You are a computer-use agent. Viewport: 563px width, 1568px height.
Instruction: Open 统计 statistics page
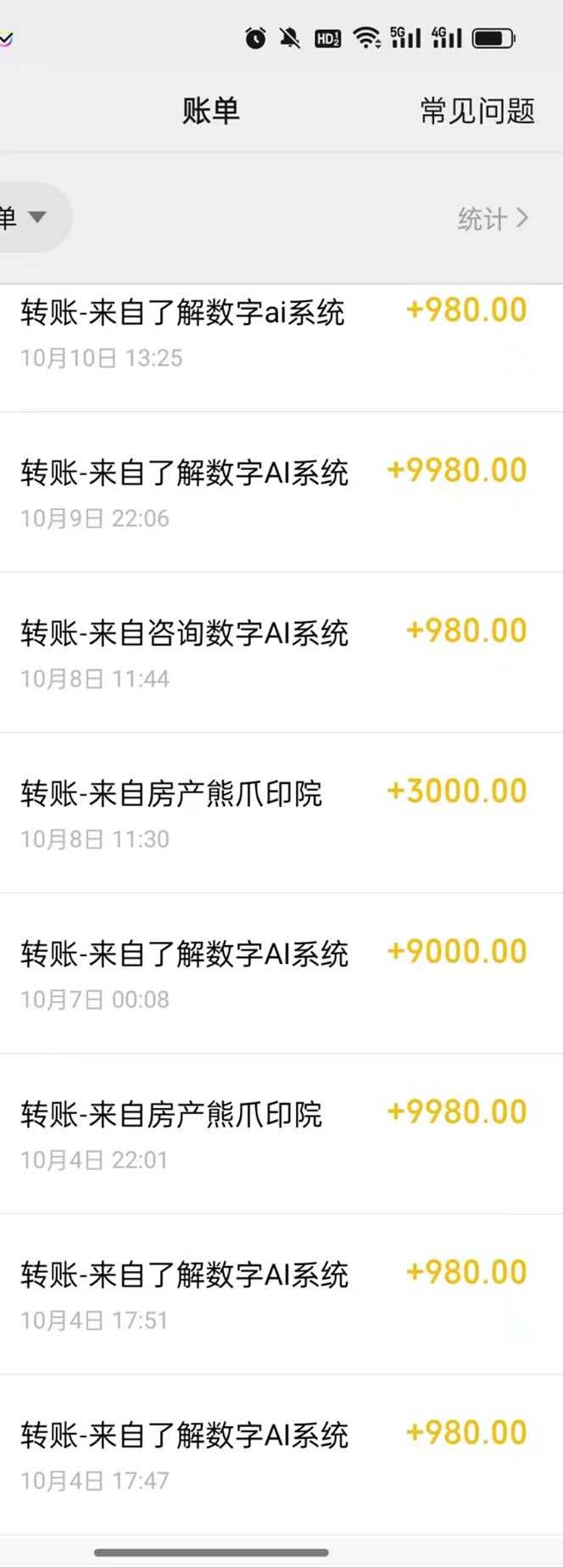[x=493, y=219]
